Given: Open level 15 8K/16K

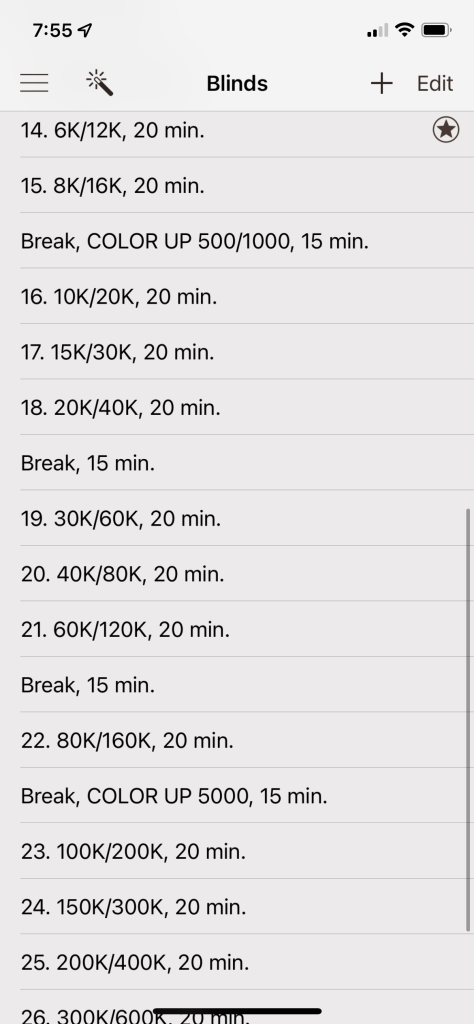Looking at the screenshot, I should click(x=237, y=185).
